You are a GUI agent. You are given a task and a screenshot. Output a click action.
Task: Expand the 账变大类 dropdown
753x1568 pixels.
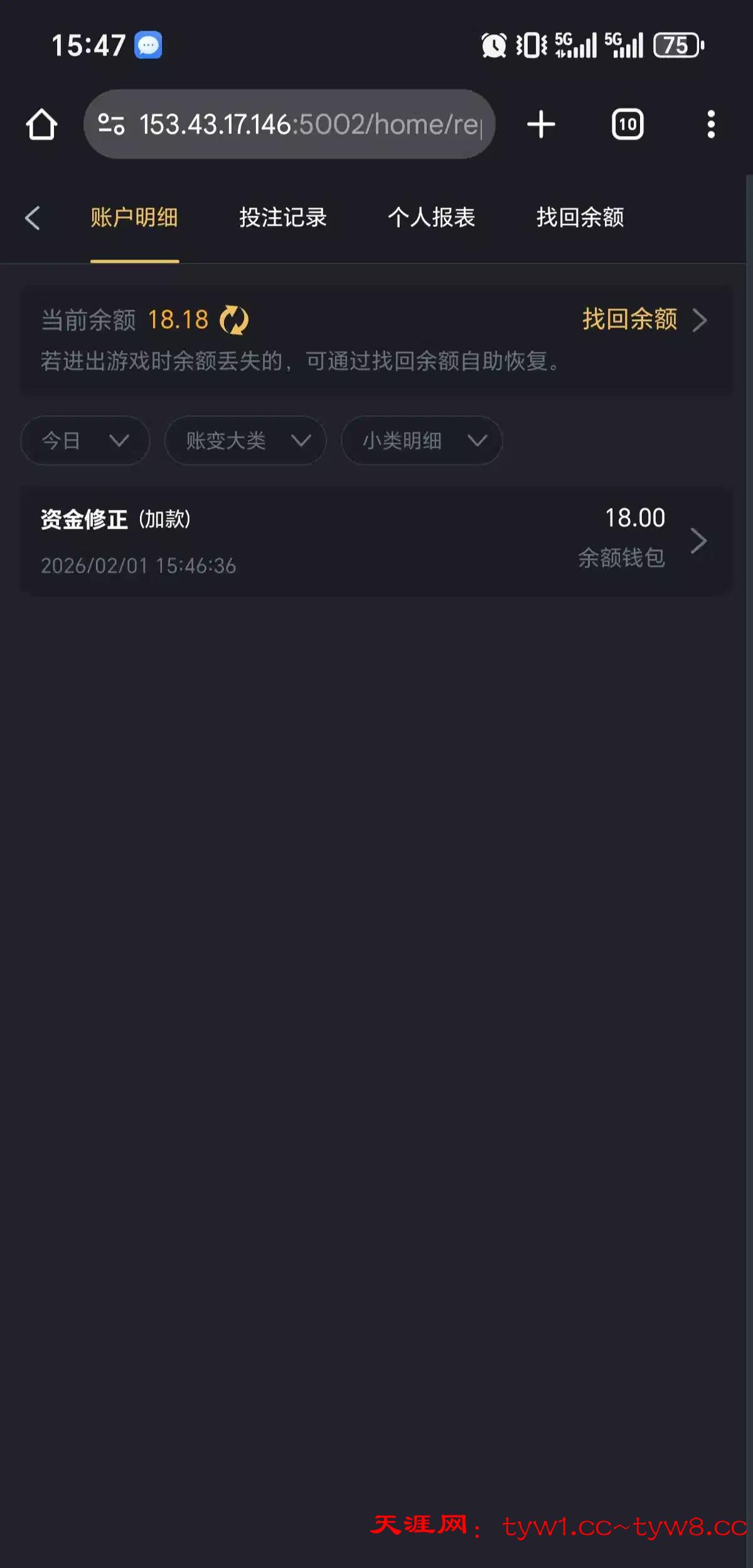click(x=245, y=440)
